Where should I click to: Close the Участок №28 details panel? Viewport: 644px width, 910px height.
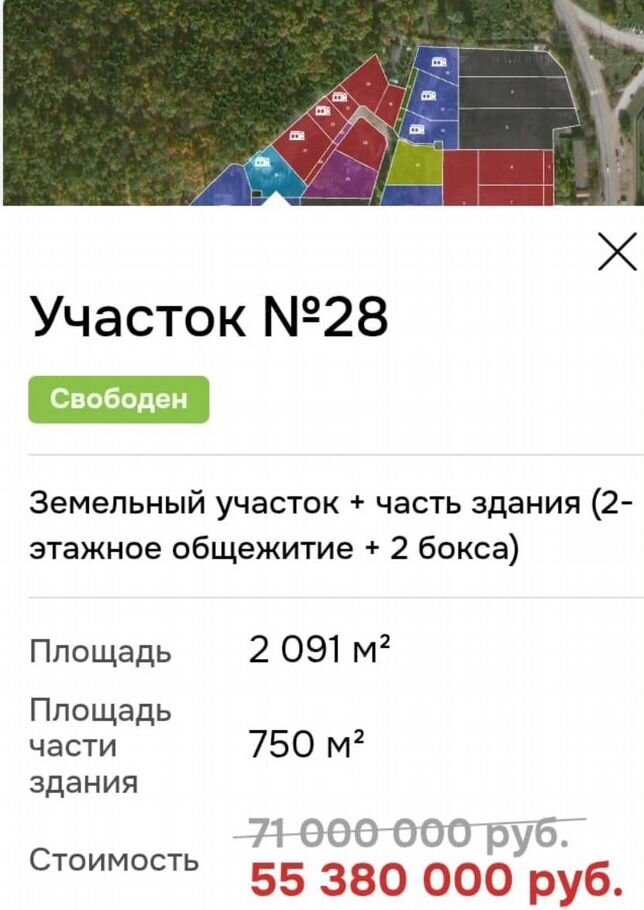(x=616, y=251)
